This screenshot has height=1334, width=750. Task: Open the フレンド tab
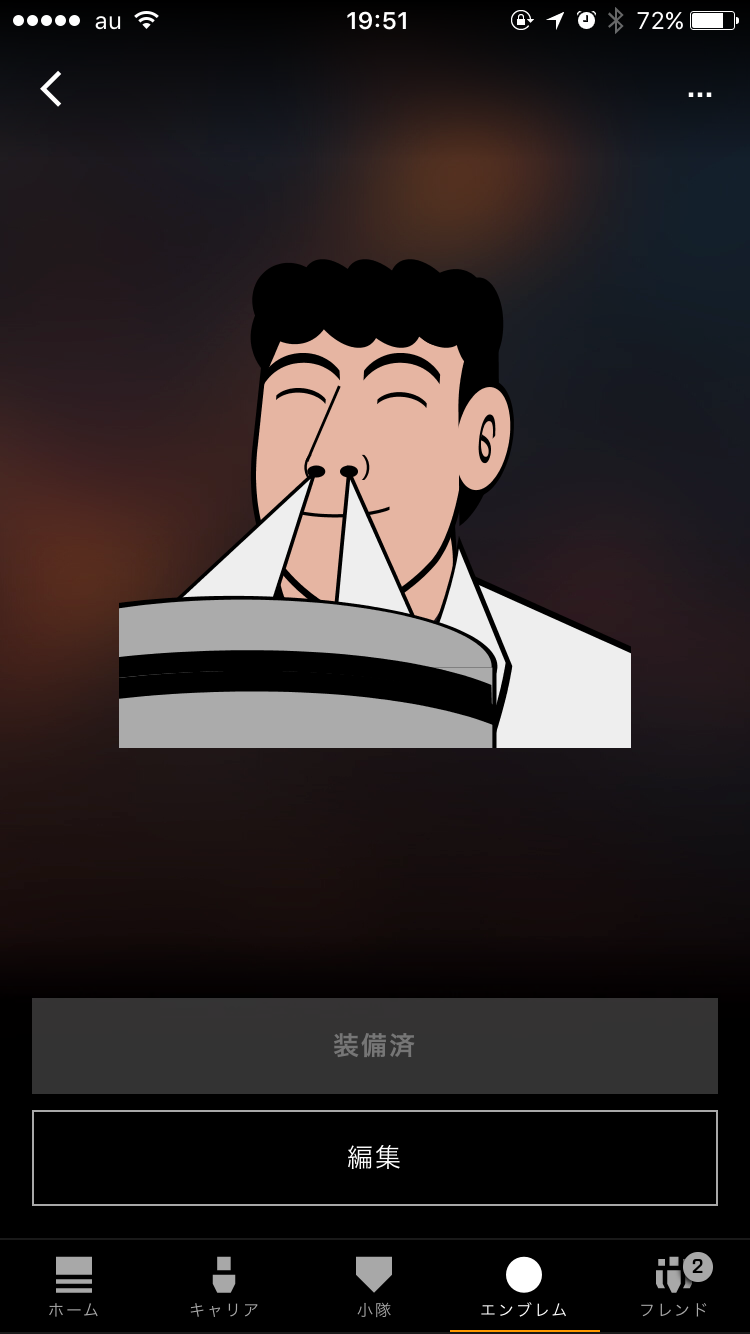[675, 1286]
